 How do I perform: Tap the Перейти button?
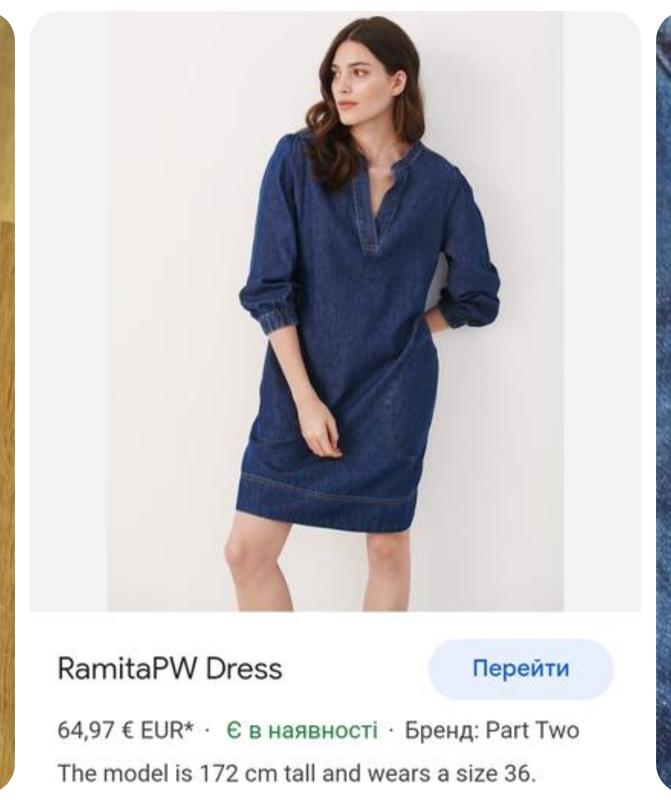[520, 668]
